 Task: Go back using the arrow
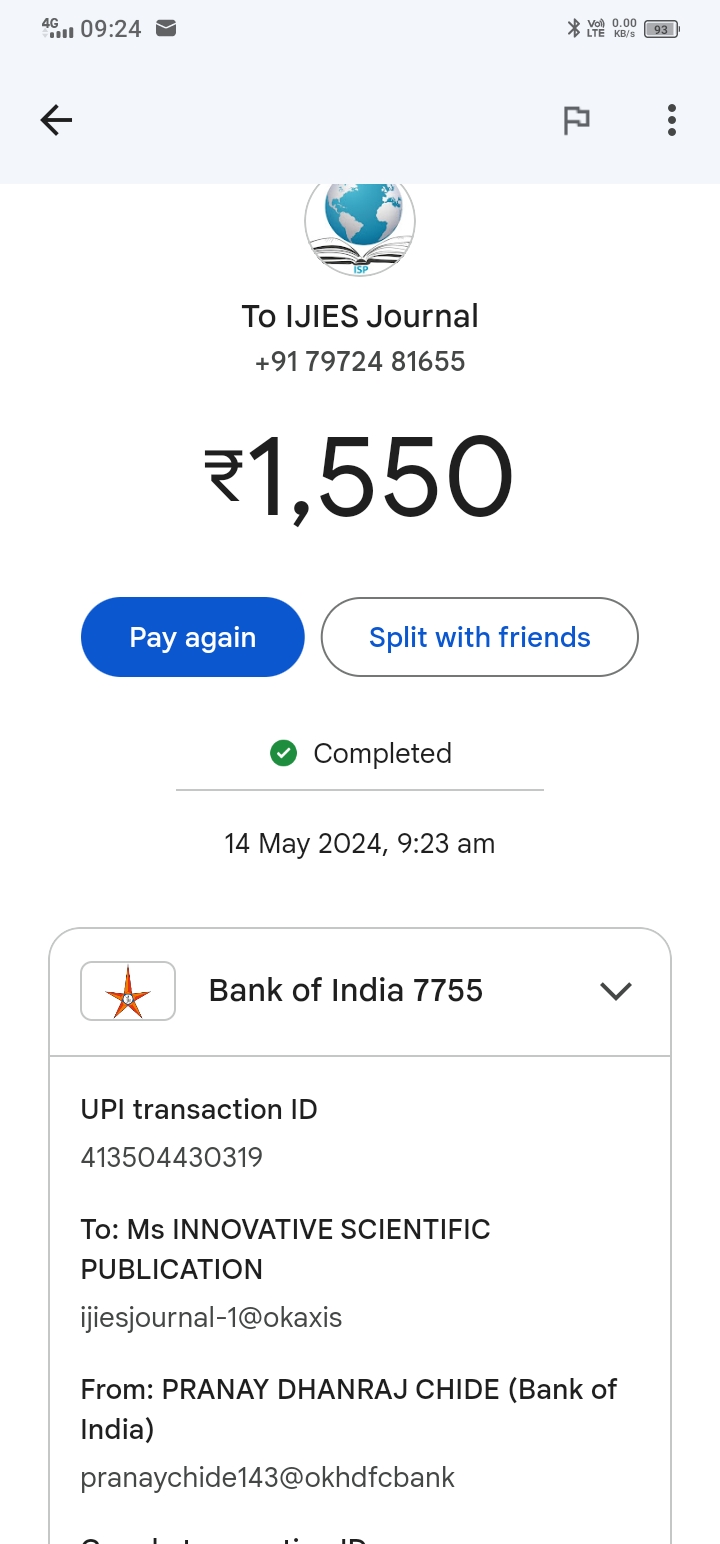coord(56,121)
